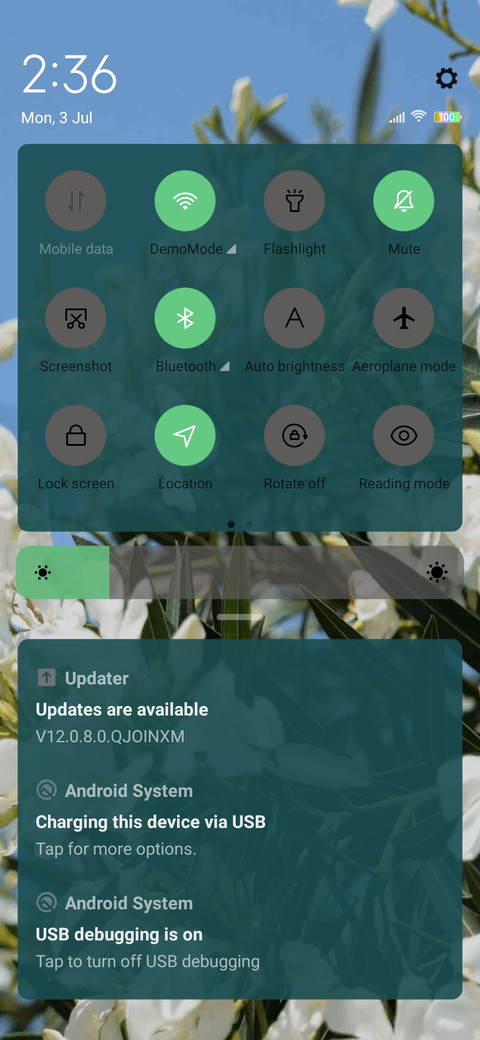
Task: Tap the brightness slider to raise brightness
Action: pyautogui.click(x=240, y=572)
